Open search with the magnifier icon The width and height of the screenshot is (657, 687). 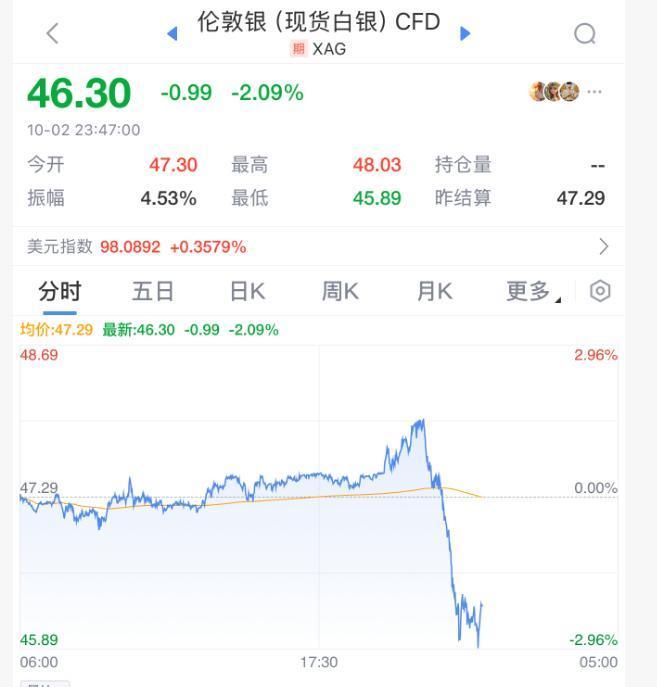coord(585,34)
